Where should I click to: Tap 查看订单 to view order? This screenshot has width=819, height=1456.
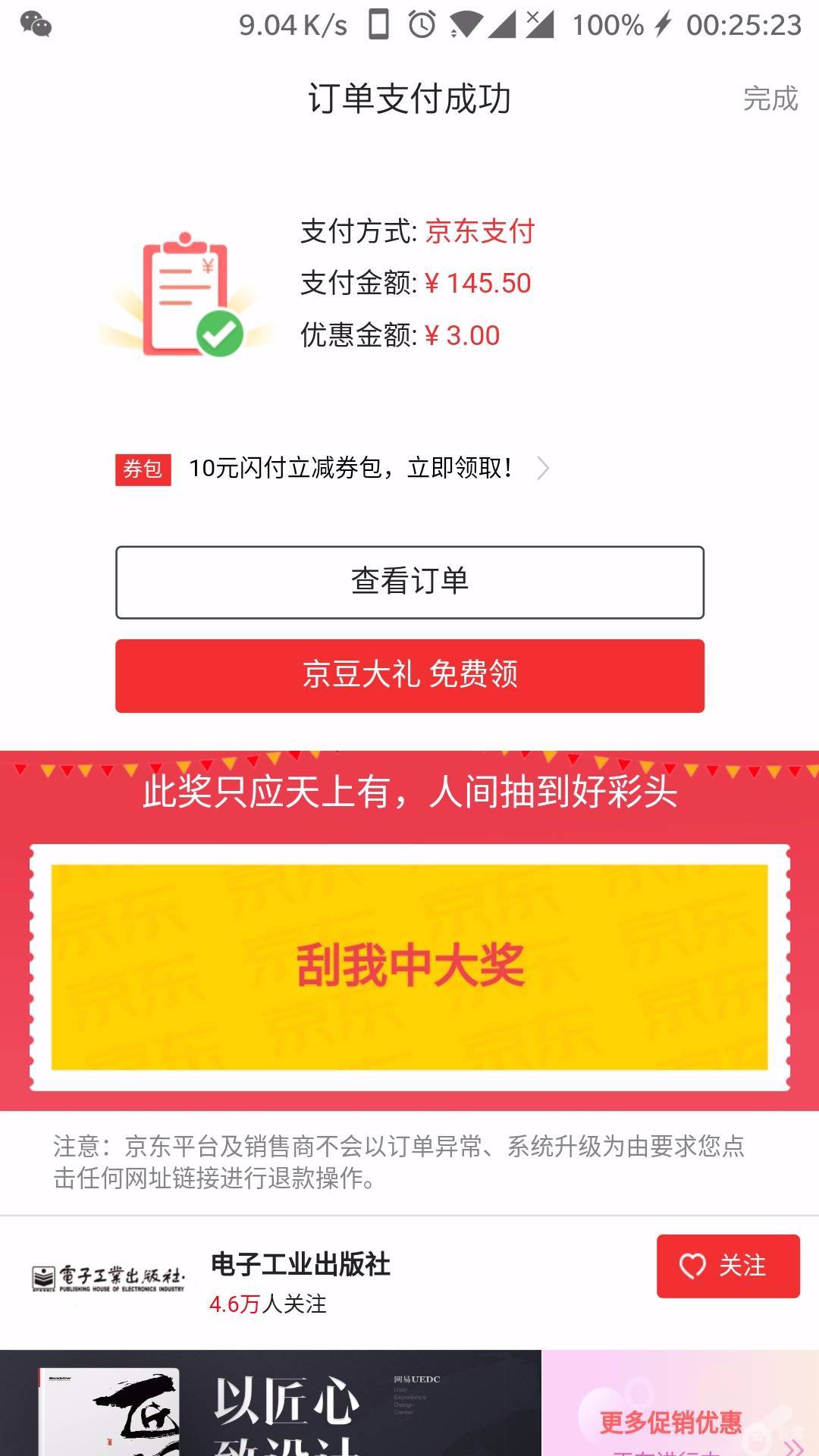409,582
